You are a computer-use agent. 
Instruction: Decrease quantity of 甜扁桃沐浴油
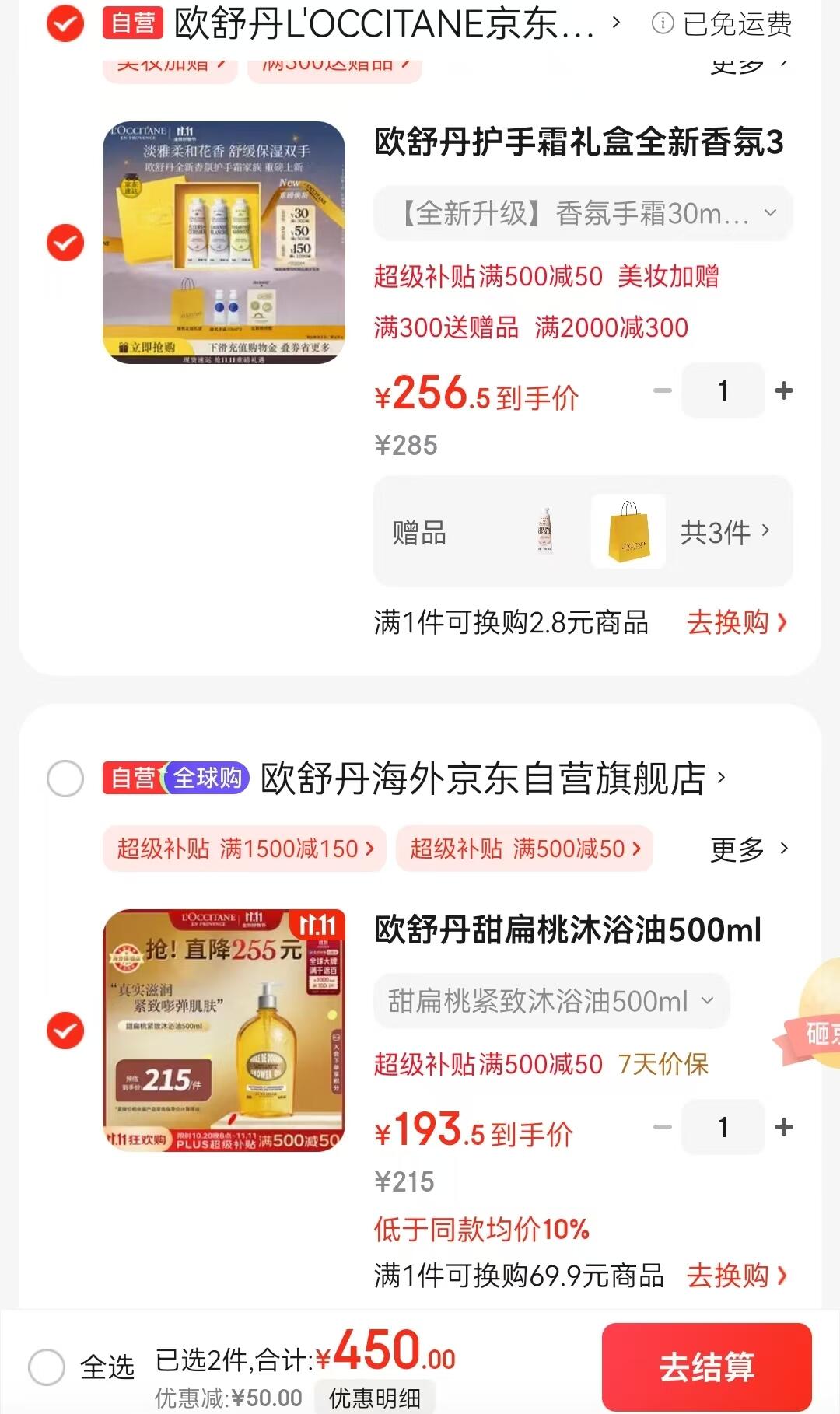(x=663, y=1127)
